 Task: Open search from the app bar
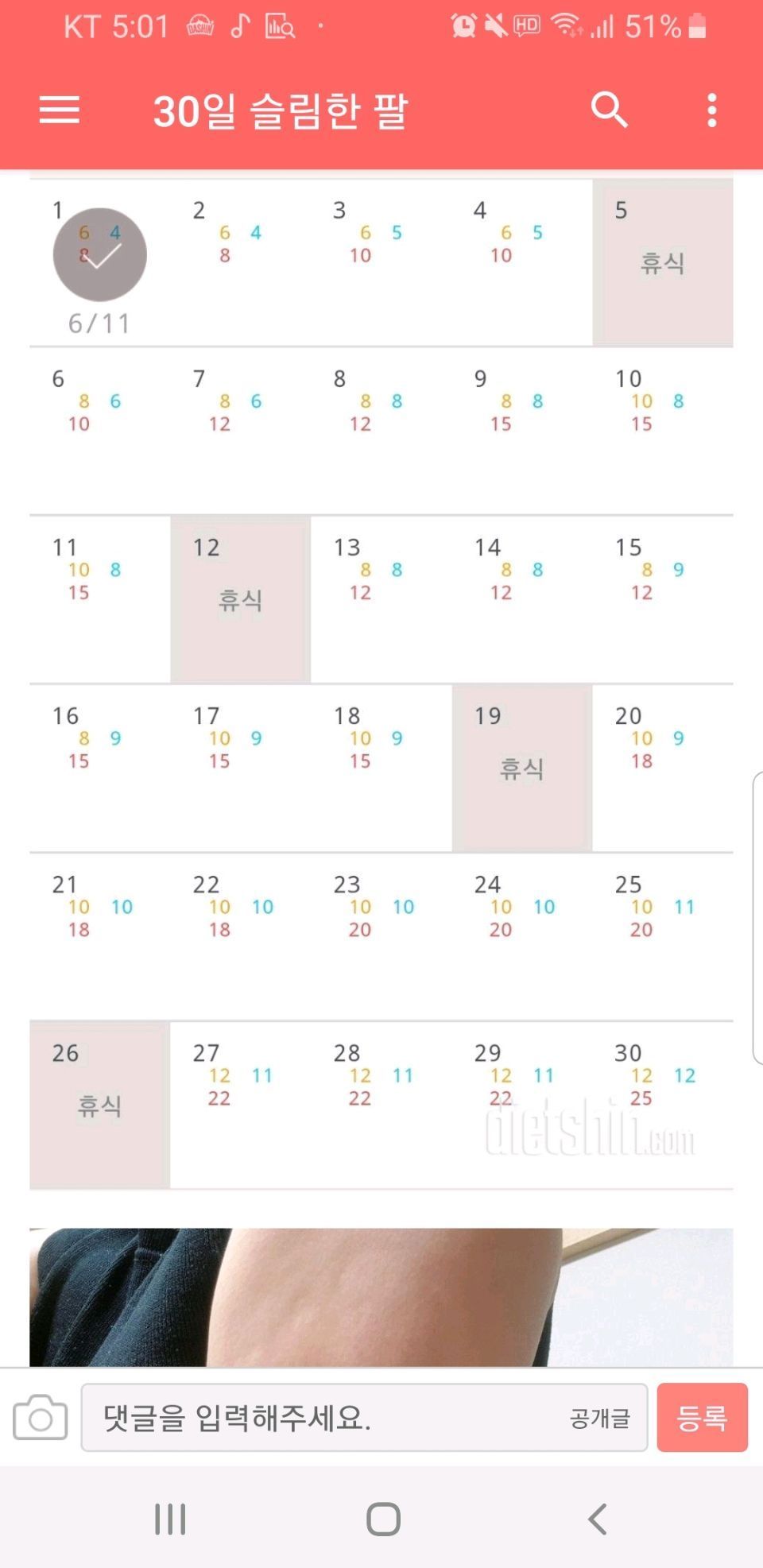point(609,110)
